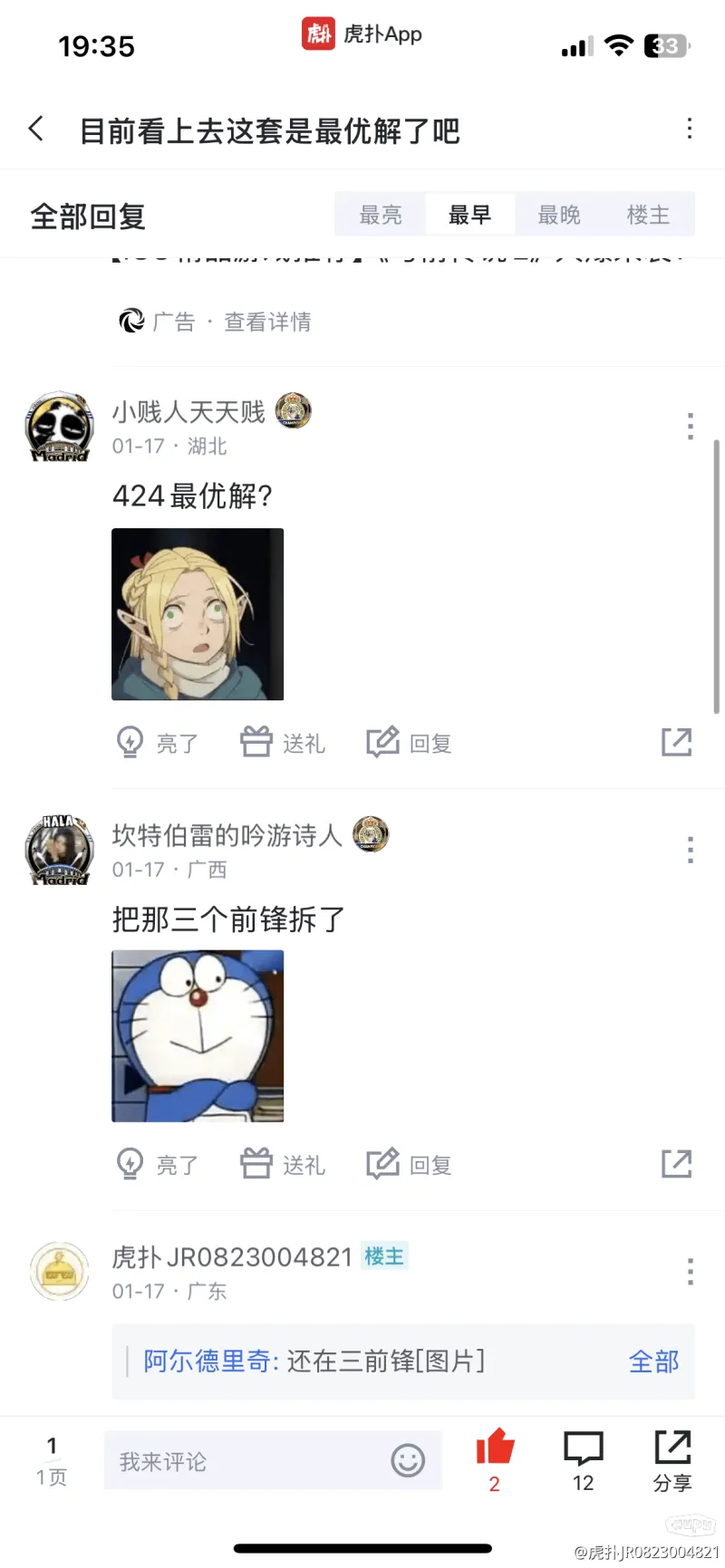This screenshot has width=725, height=1568.
Task: Share the thread via the 分享 button
Action: click(672, 1458)
